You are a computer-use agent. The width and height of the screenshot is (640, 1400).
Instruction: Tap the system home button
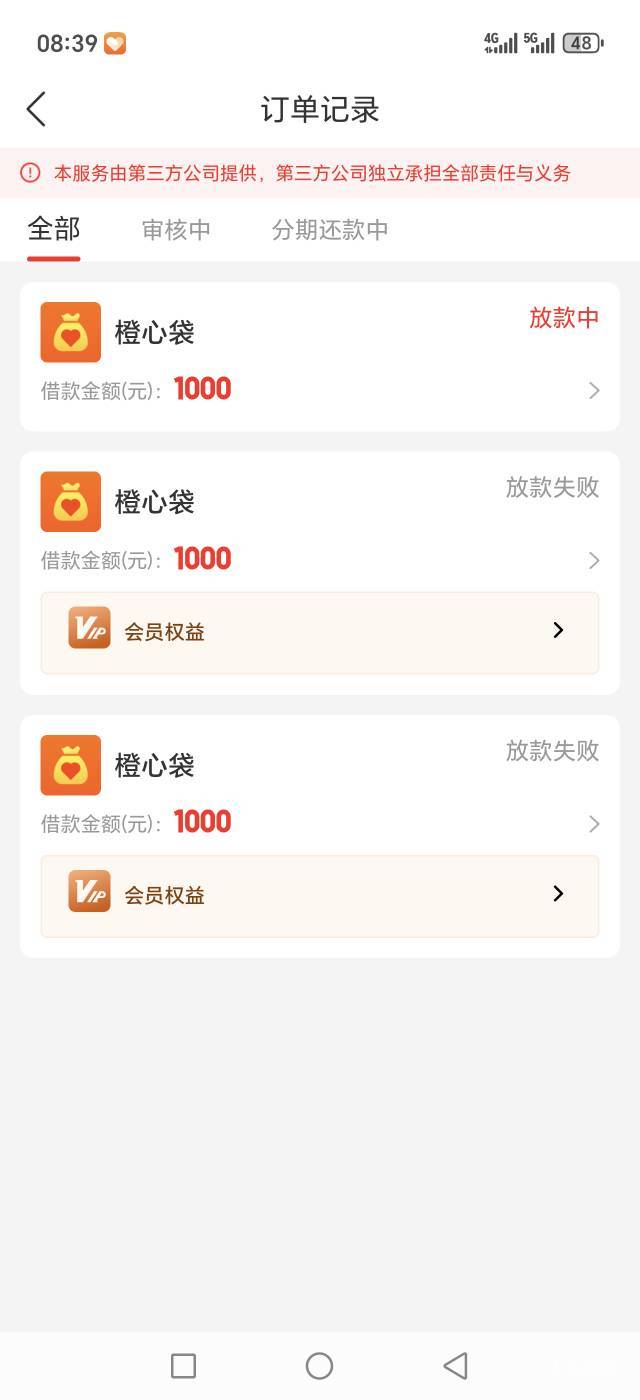319,1365
